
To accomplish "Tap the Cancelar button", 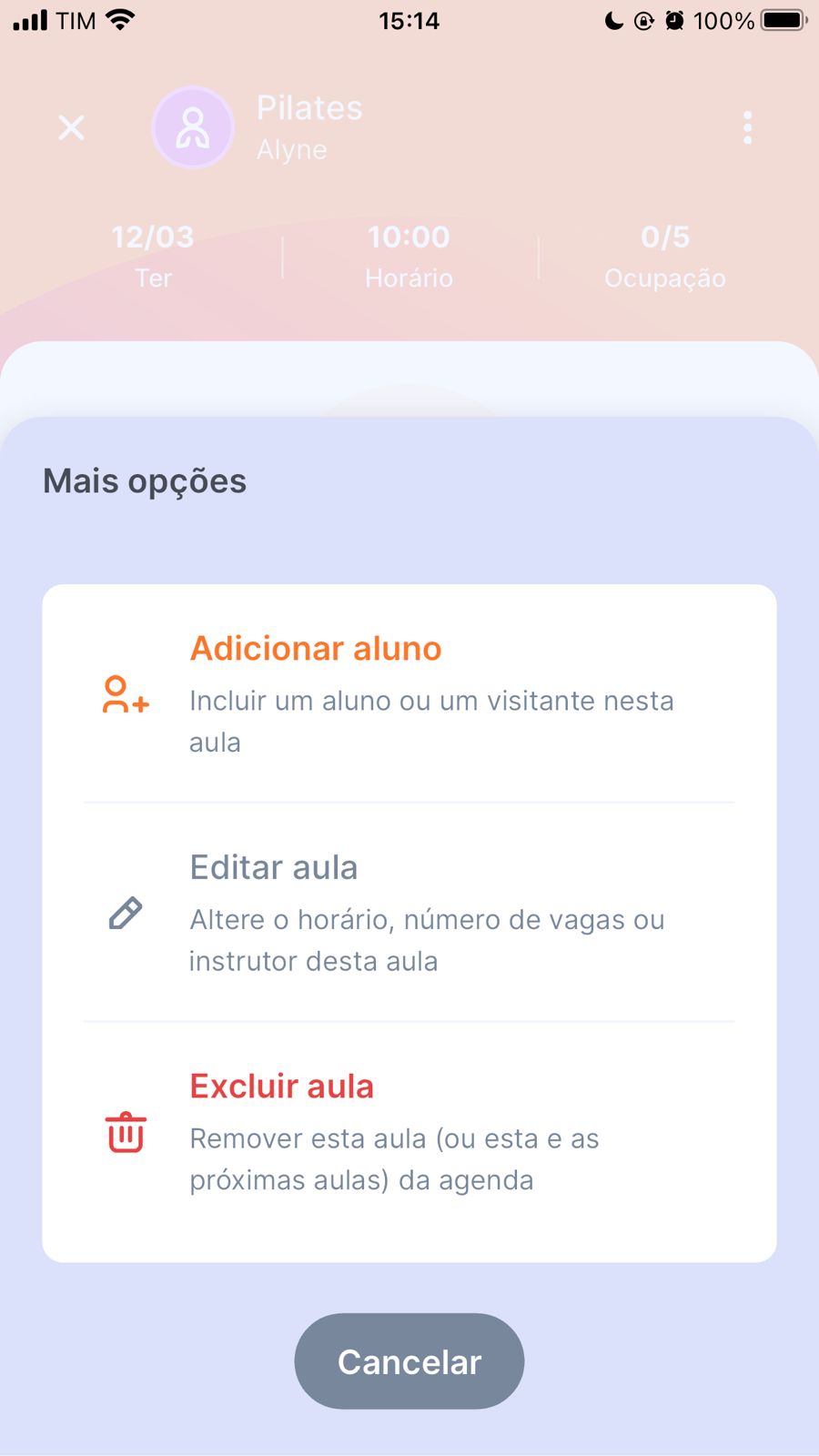I will (x=409, y=1361).
